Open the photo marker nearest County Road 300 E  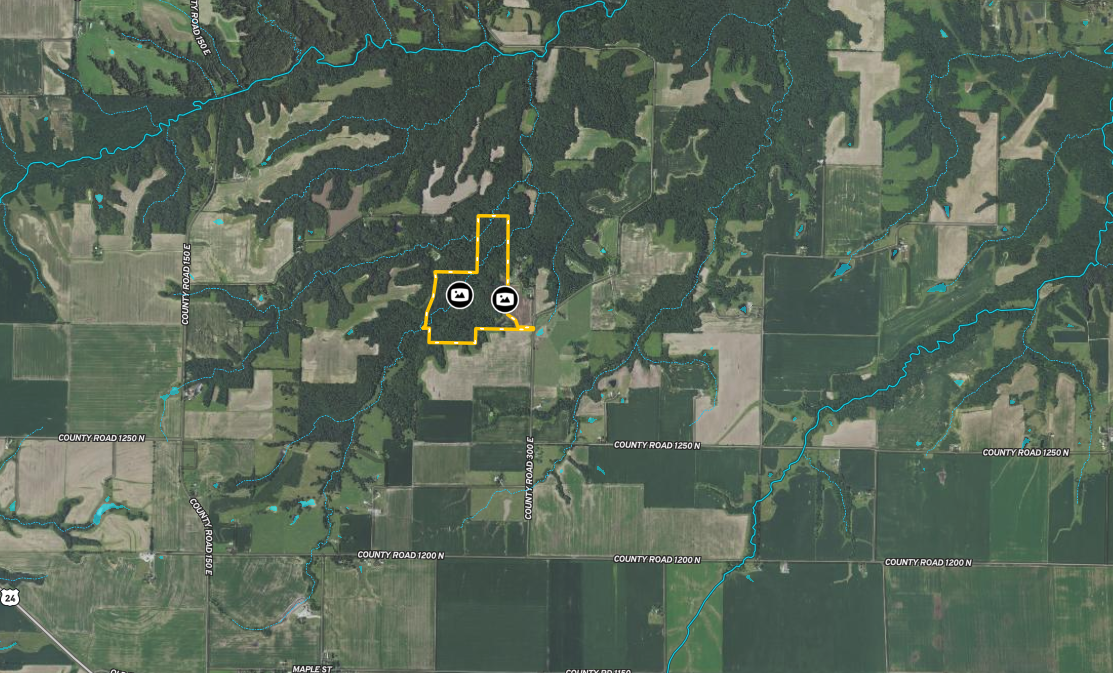[505, 298]
